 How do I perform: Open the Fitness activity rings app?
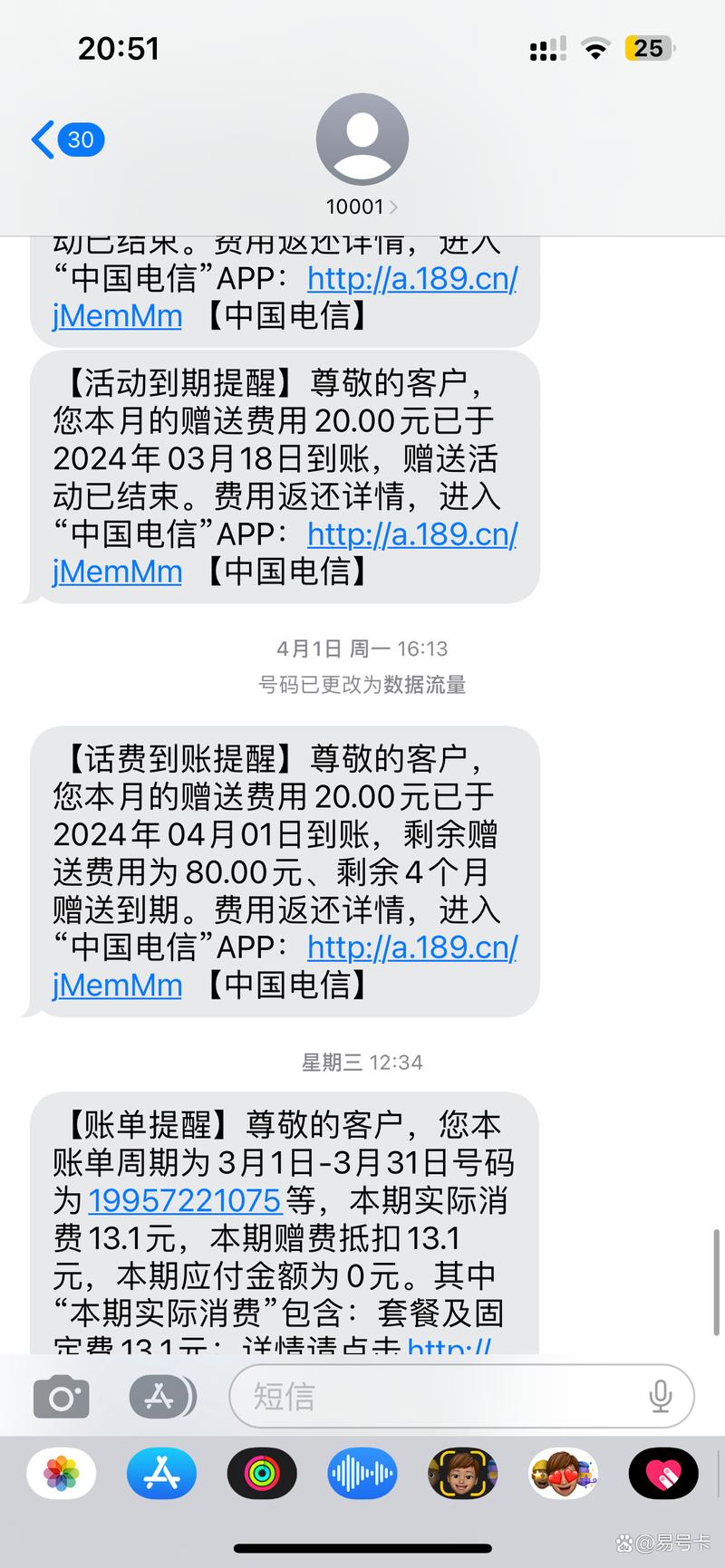262,1474
